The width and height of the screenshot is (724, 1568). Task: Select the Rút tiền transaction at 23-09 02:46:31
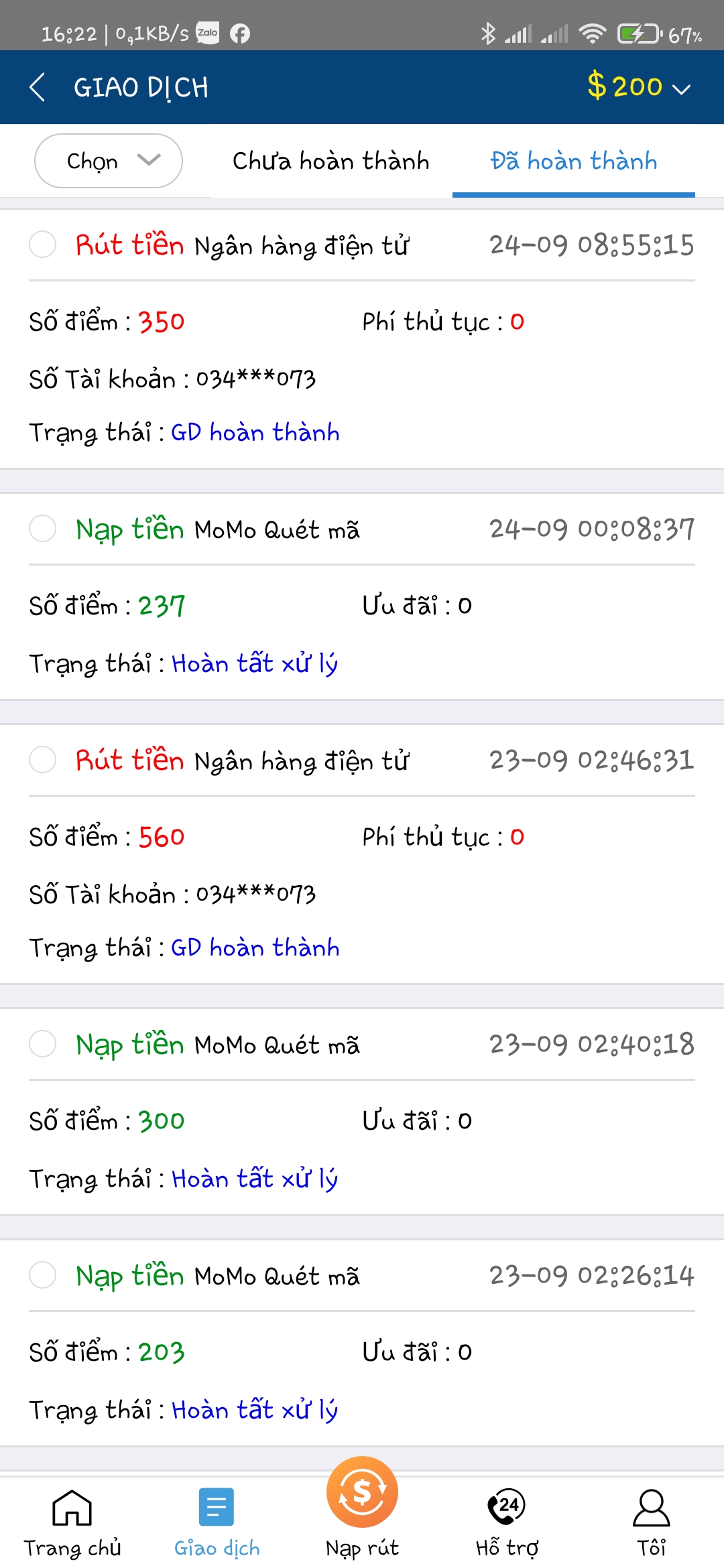[x=43, y=760]
